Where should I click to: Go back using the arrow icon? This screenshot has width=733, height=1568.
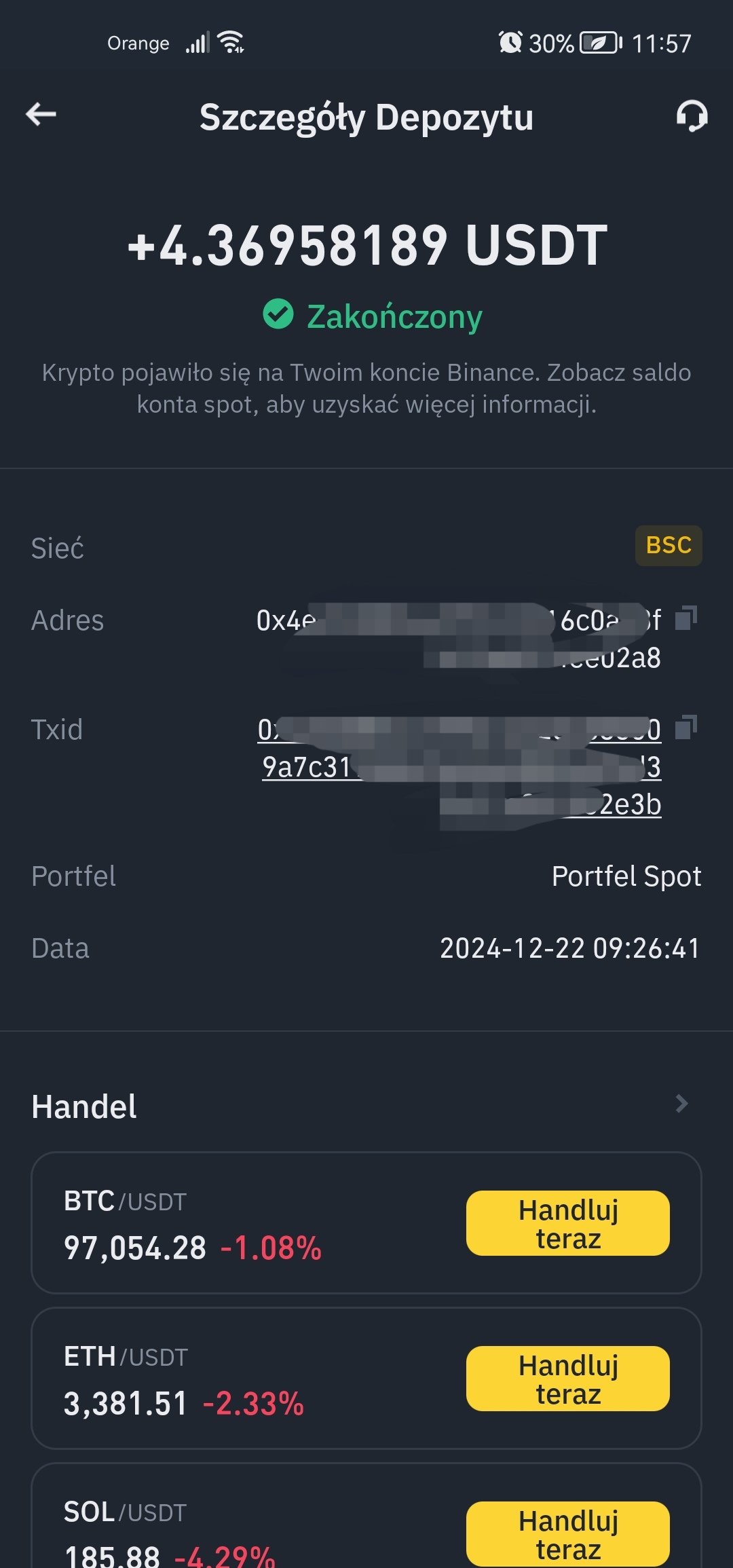[x=41, y=115]
